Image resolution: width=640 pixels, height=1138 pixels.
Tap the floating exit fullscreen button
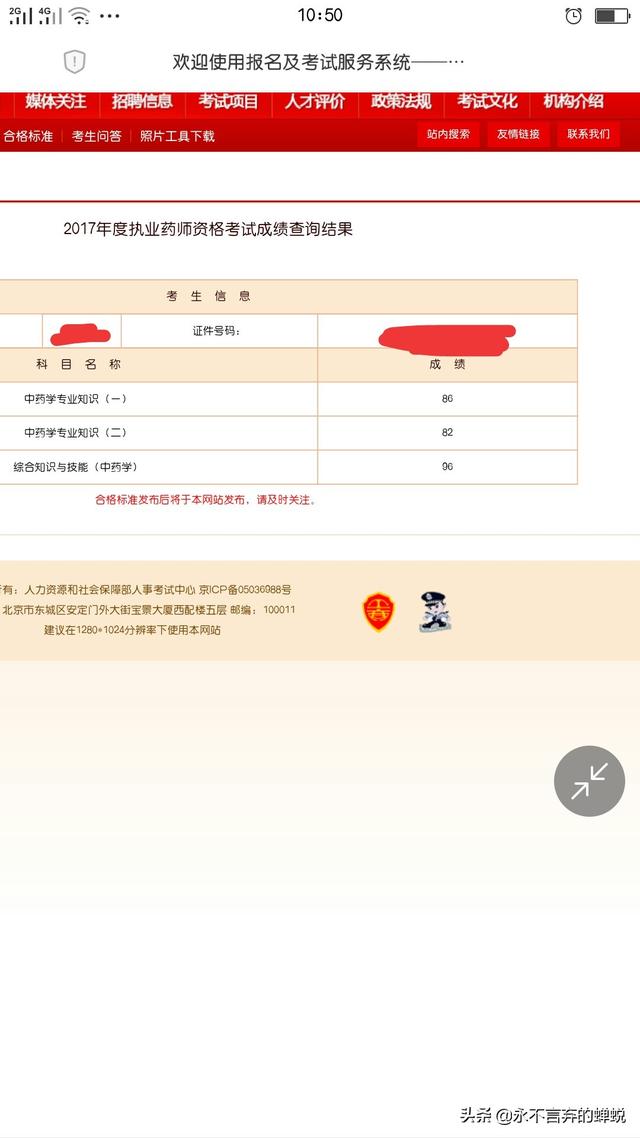pos(589,781)
